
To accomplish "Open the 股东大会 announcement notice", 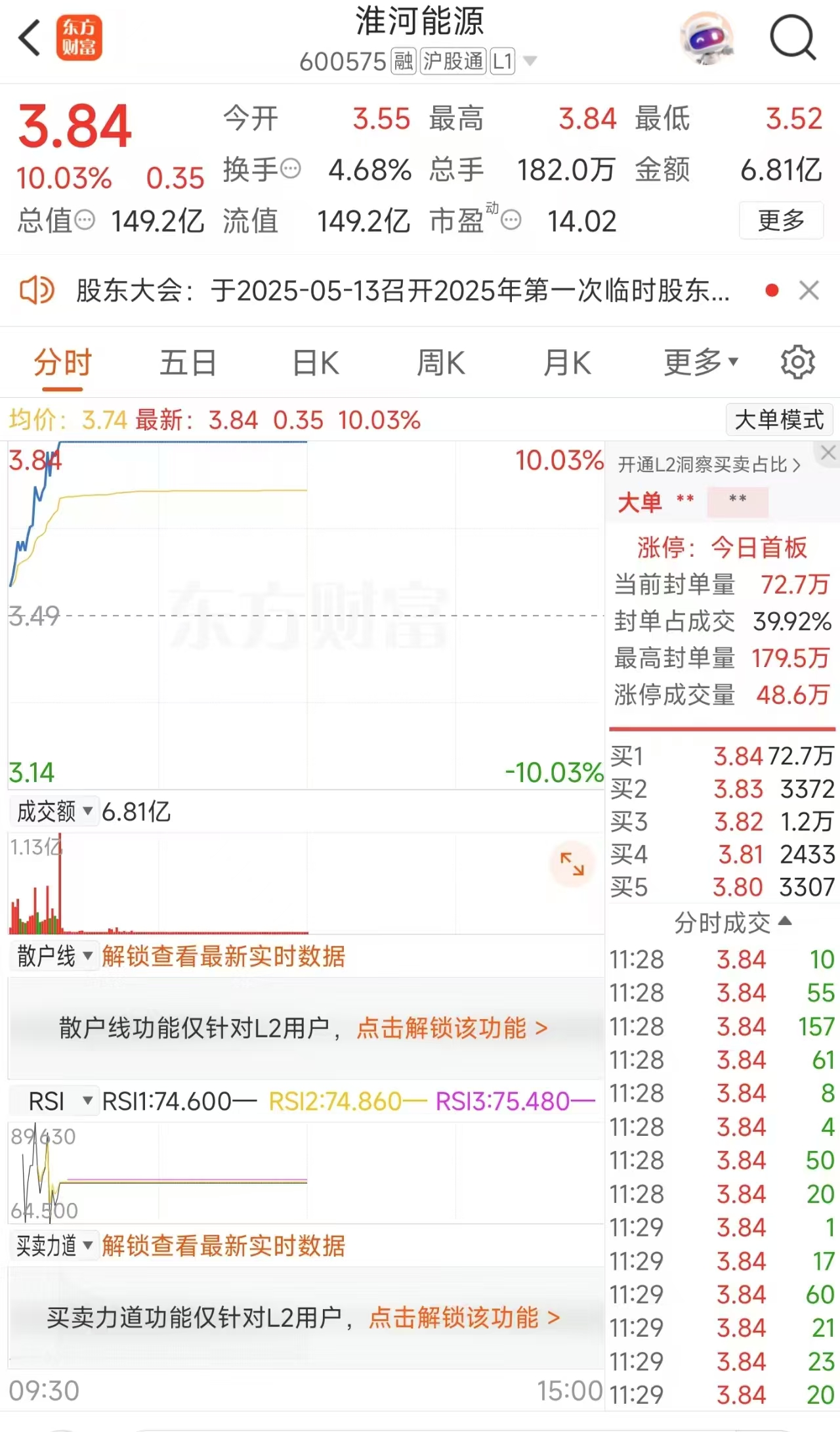I will pos(402,290).
